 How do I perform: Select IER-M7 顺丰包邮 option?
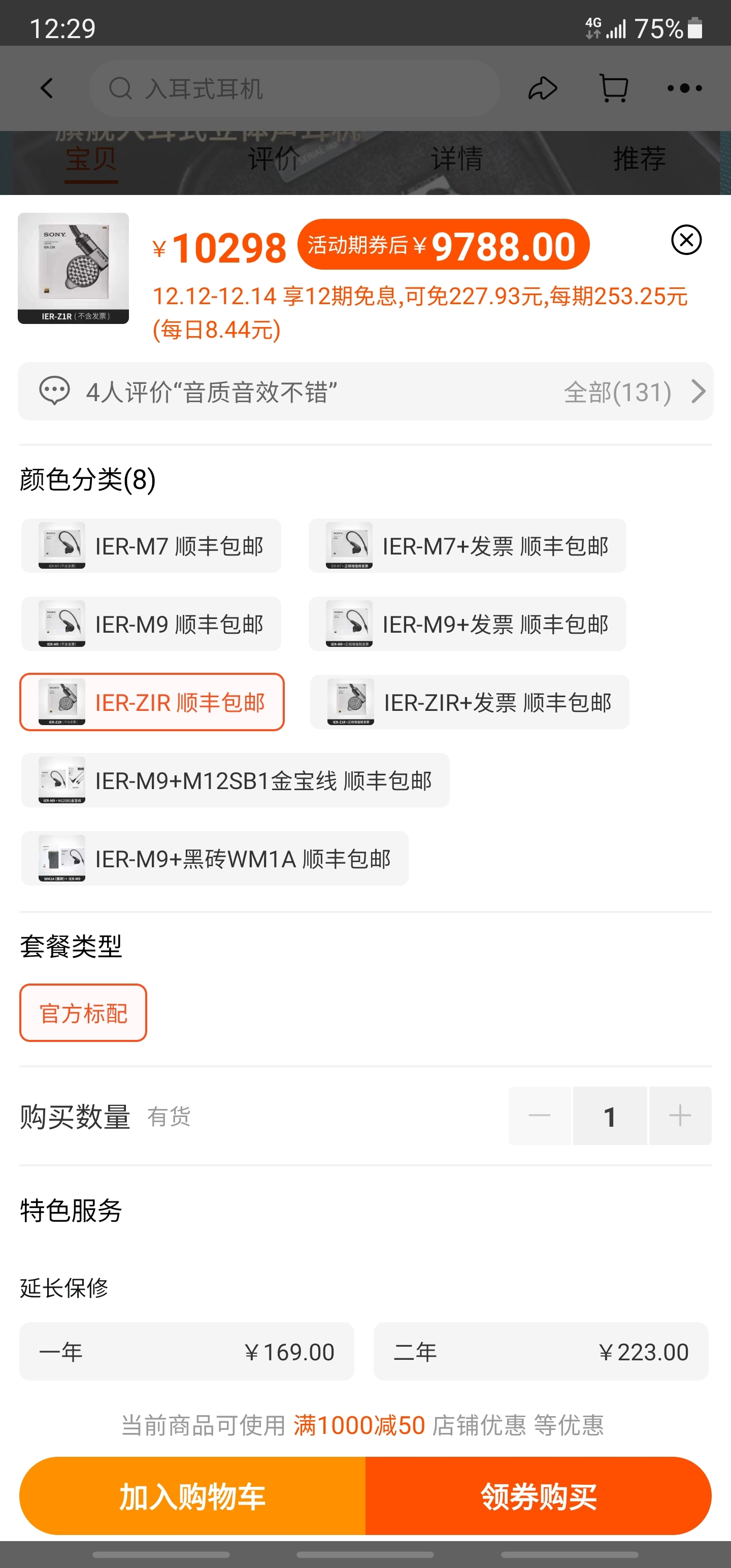(151, 546)
